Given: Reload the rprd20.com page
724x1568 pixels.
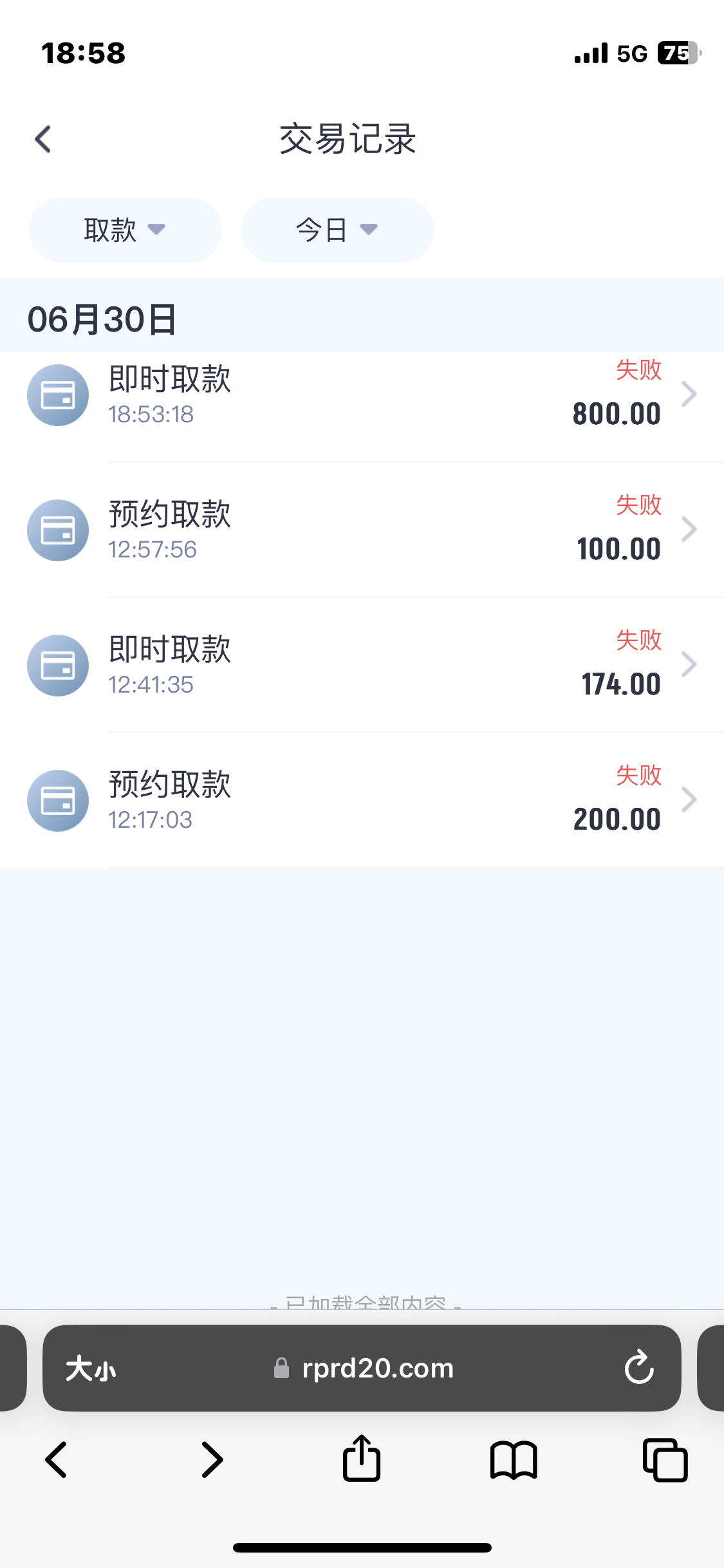Looking at the screenshot, I should (x=639, y=1368).
